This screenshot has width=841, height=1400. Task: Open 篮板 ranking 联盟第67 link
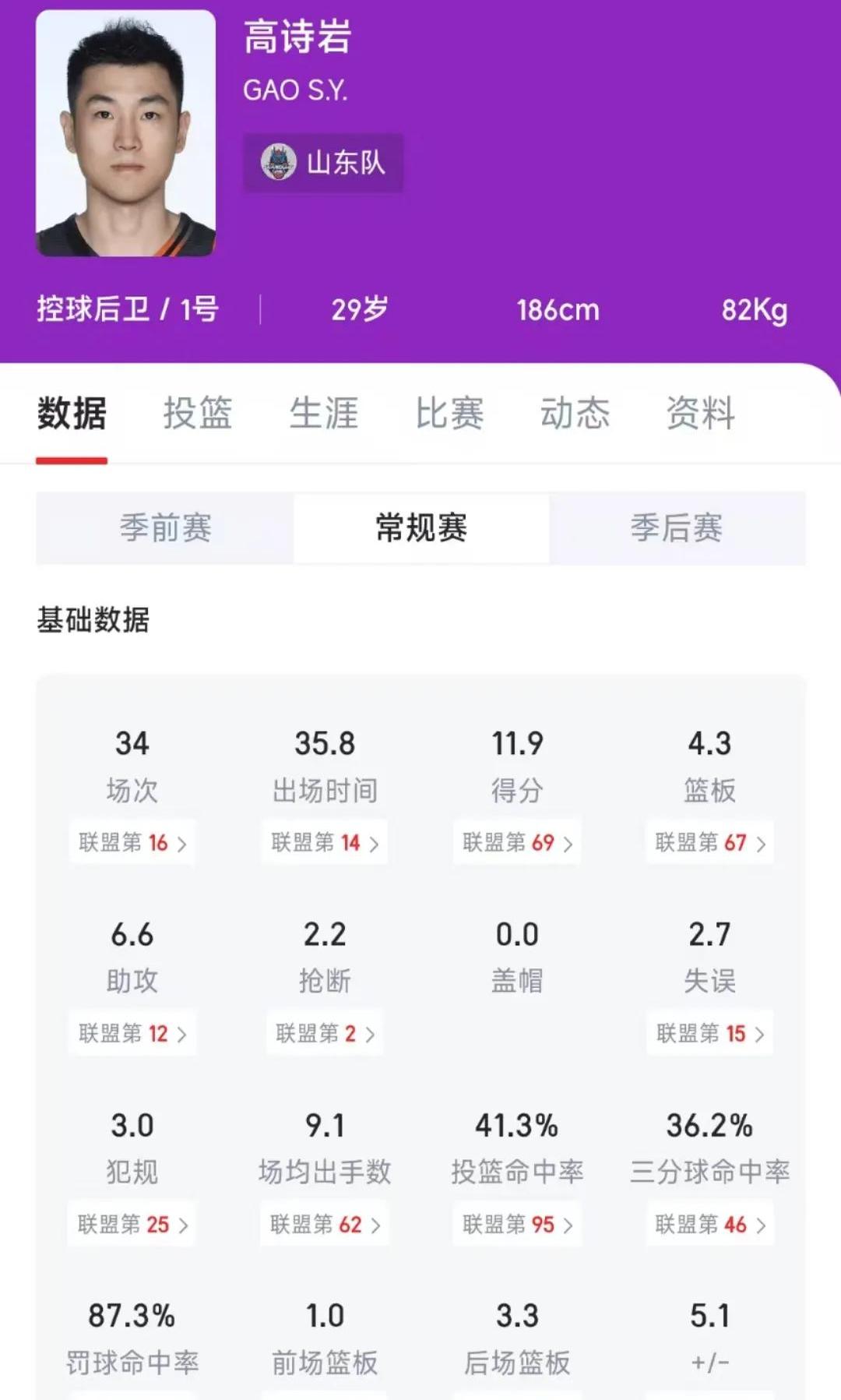pos(709,842)
